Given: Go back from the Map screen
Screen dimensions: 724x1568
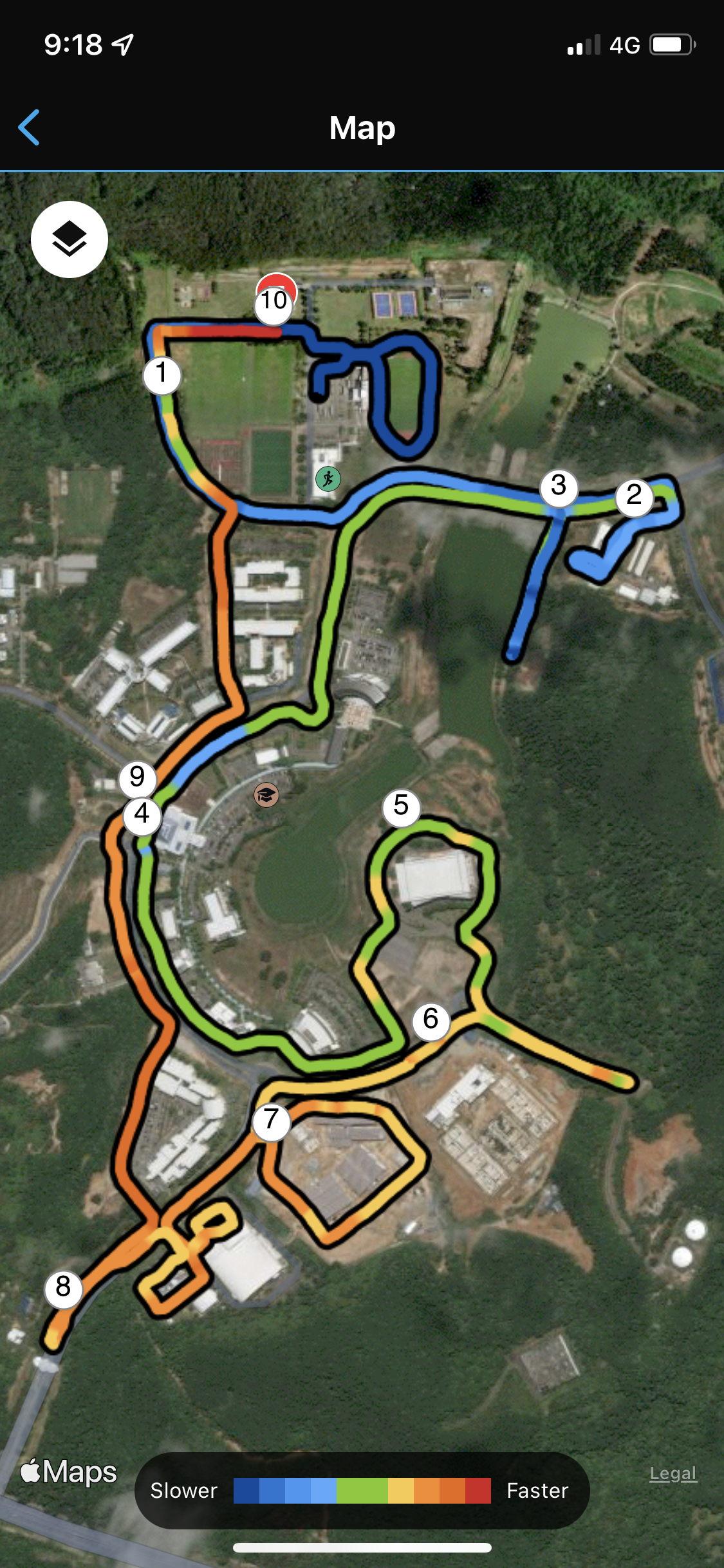Looking at the screenshot, I should click(30, 127).
